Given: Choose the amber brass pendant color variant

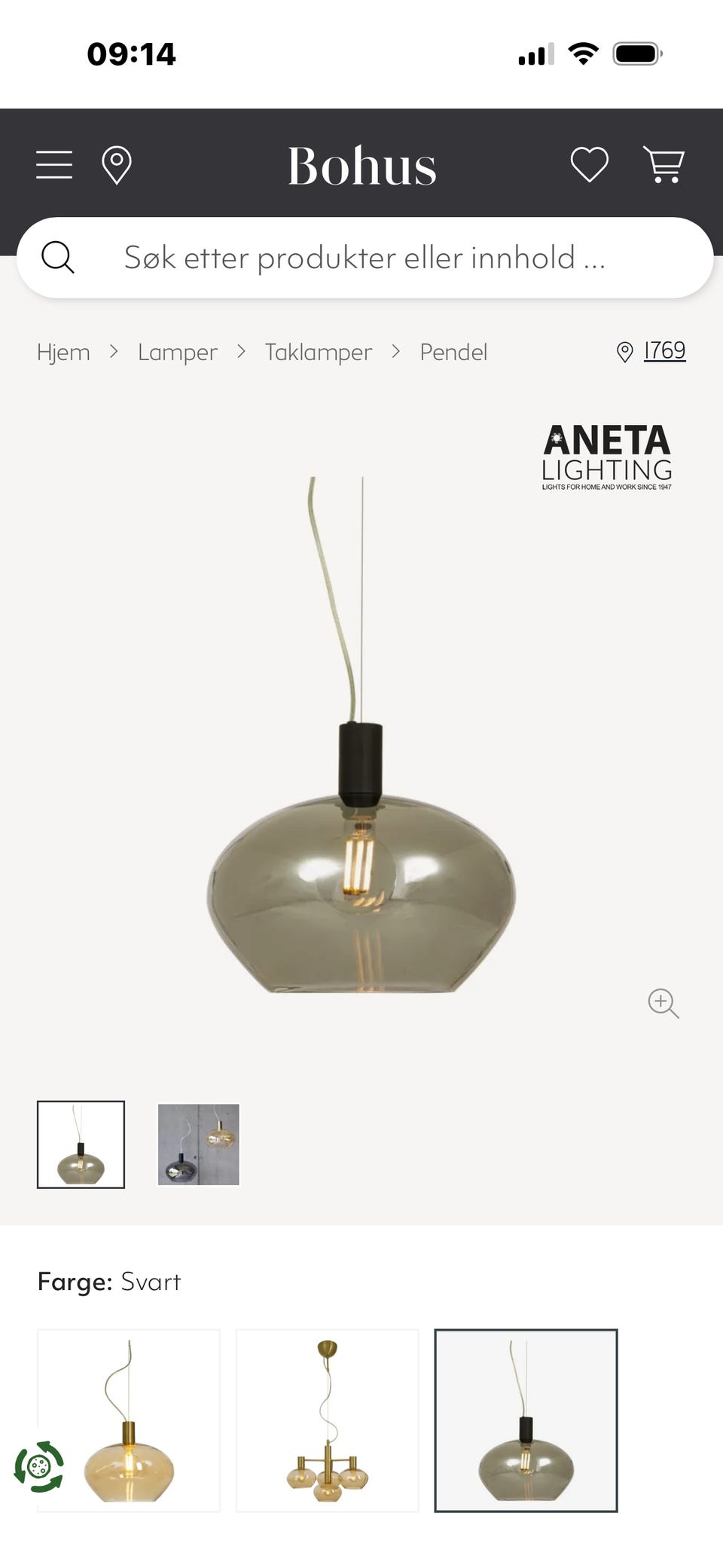Looking at the screenshot, I should pos(129,1420).
